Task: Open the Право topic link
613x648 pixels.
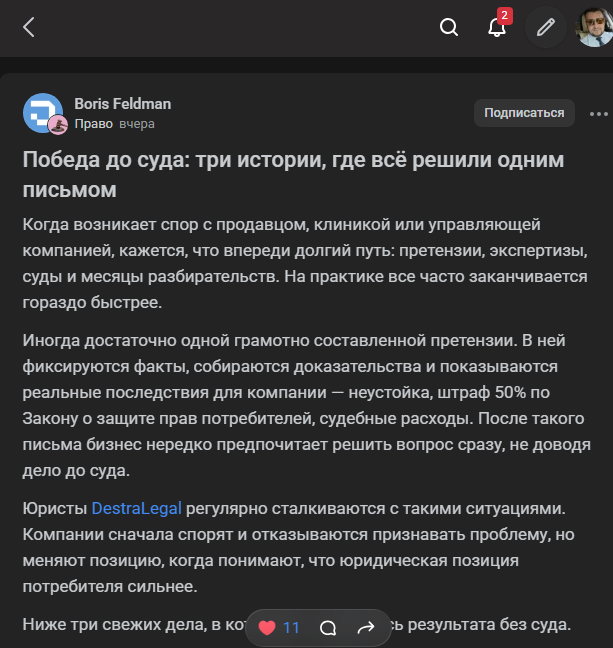Action: (91, 124)
